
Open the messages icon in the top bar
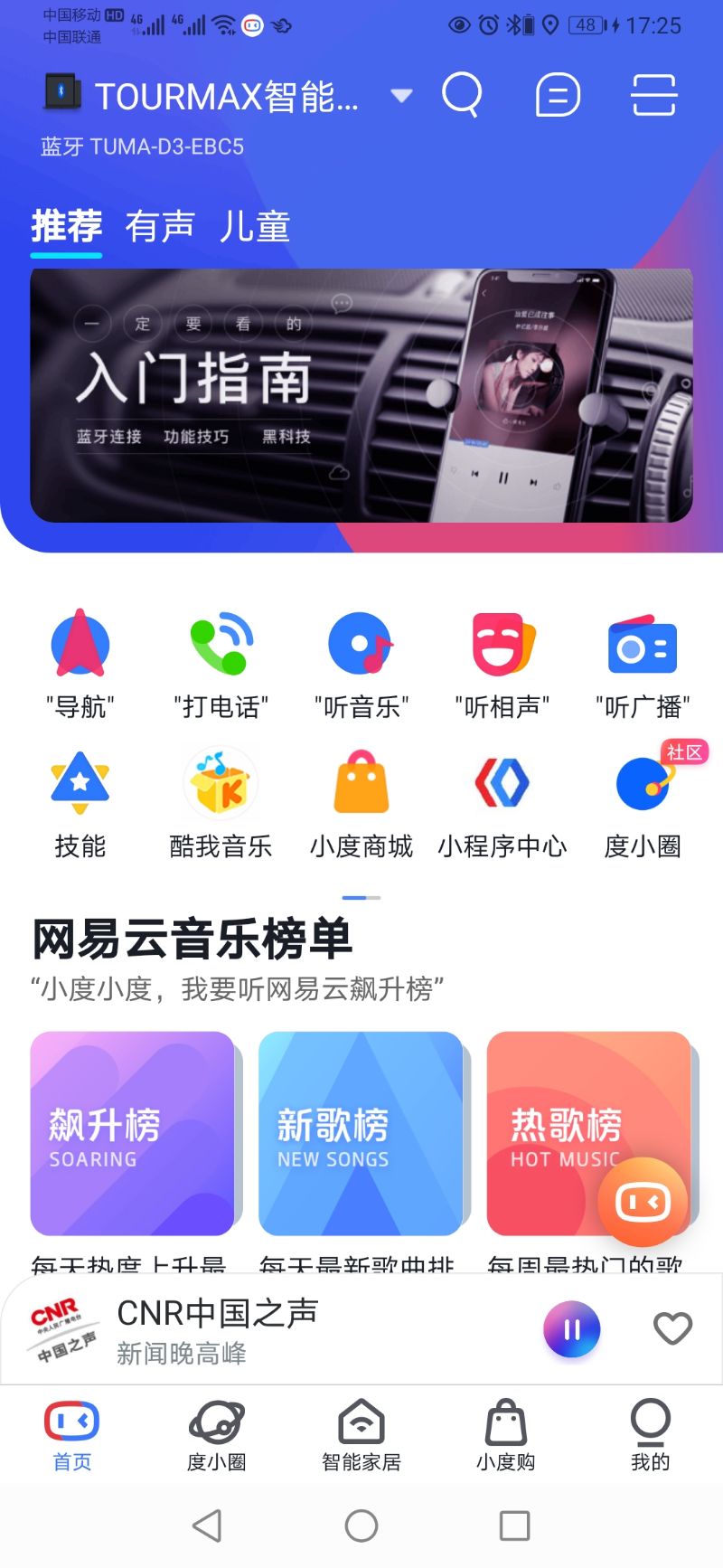pos(558,94)
